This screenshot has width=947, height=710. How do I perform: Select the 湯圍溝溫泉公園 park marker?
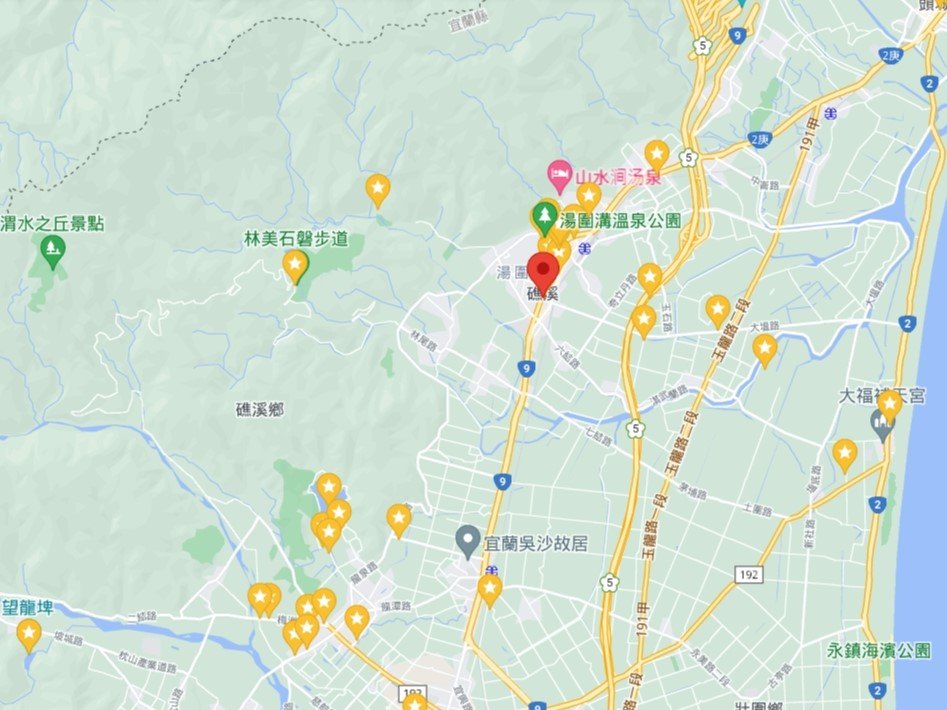(545, 215)
